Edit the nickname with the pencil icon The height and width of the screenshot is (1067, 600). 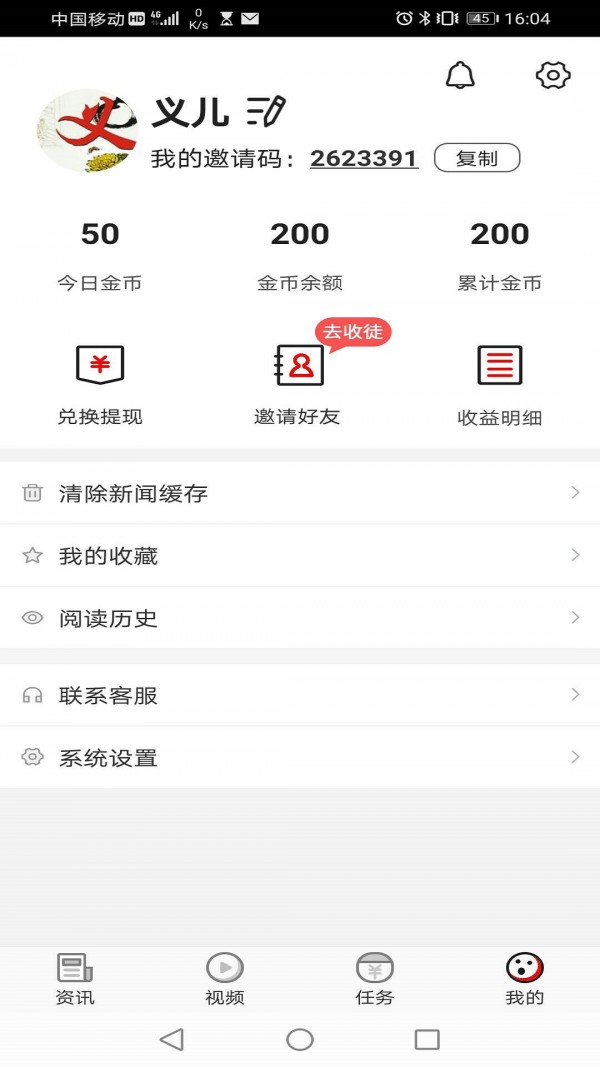pos(266,111)
